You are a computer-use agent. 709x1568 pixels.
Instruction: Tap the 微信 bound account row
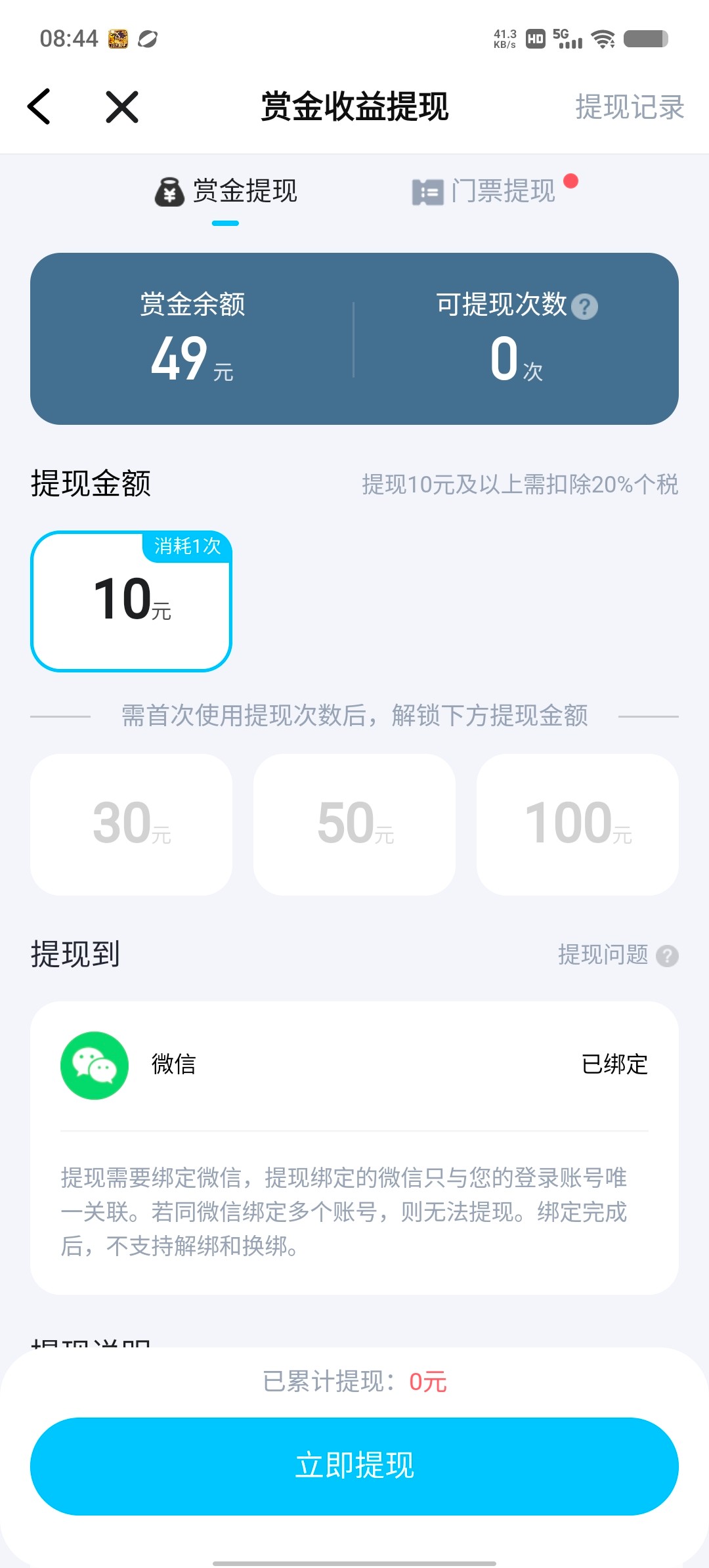354,1064
